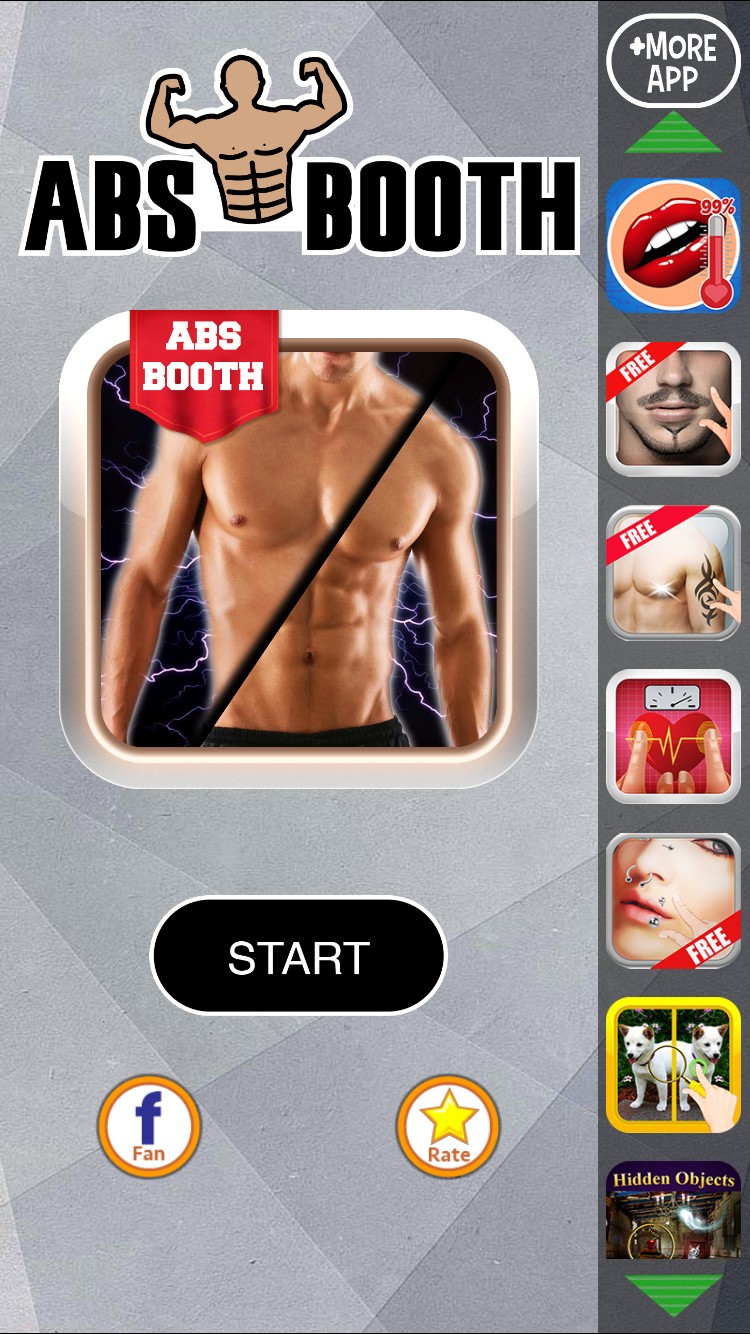Open the Facebook Fan page button
The height and width of the screenshot is (1334, 750).
point(149,1126)
